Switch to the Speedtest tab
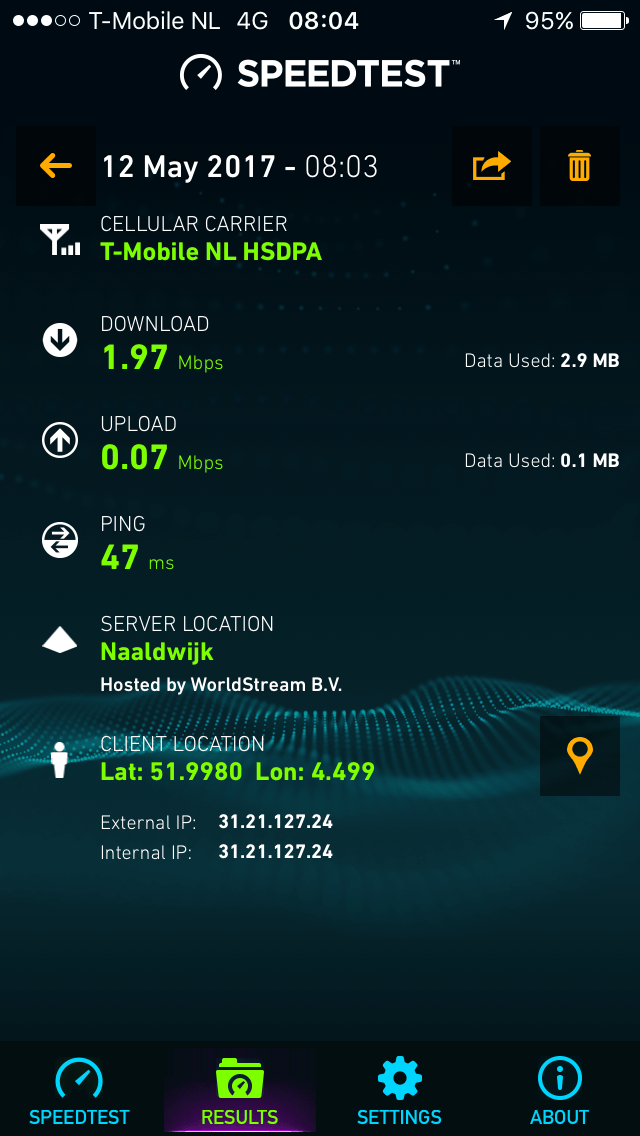Image resolution: width=640 pixels, height=1136 pixels. pos(80,1091)
